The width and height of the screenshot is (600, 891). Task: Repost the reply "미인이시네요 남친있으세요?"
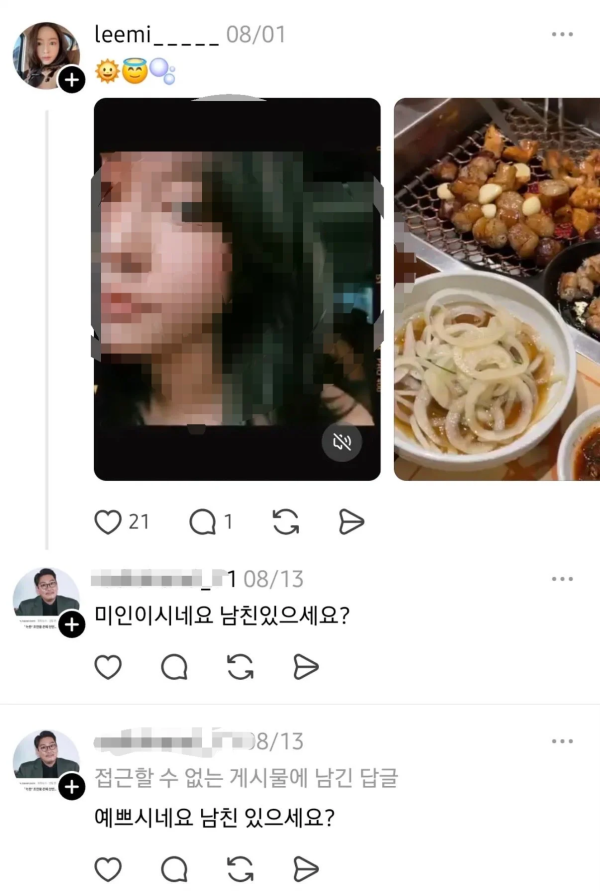[x=240, y=667]
